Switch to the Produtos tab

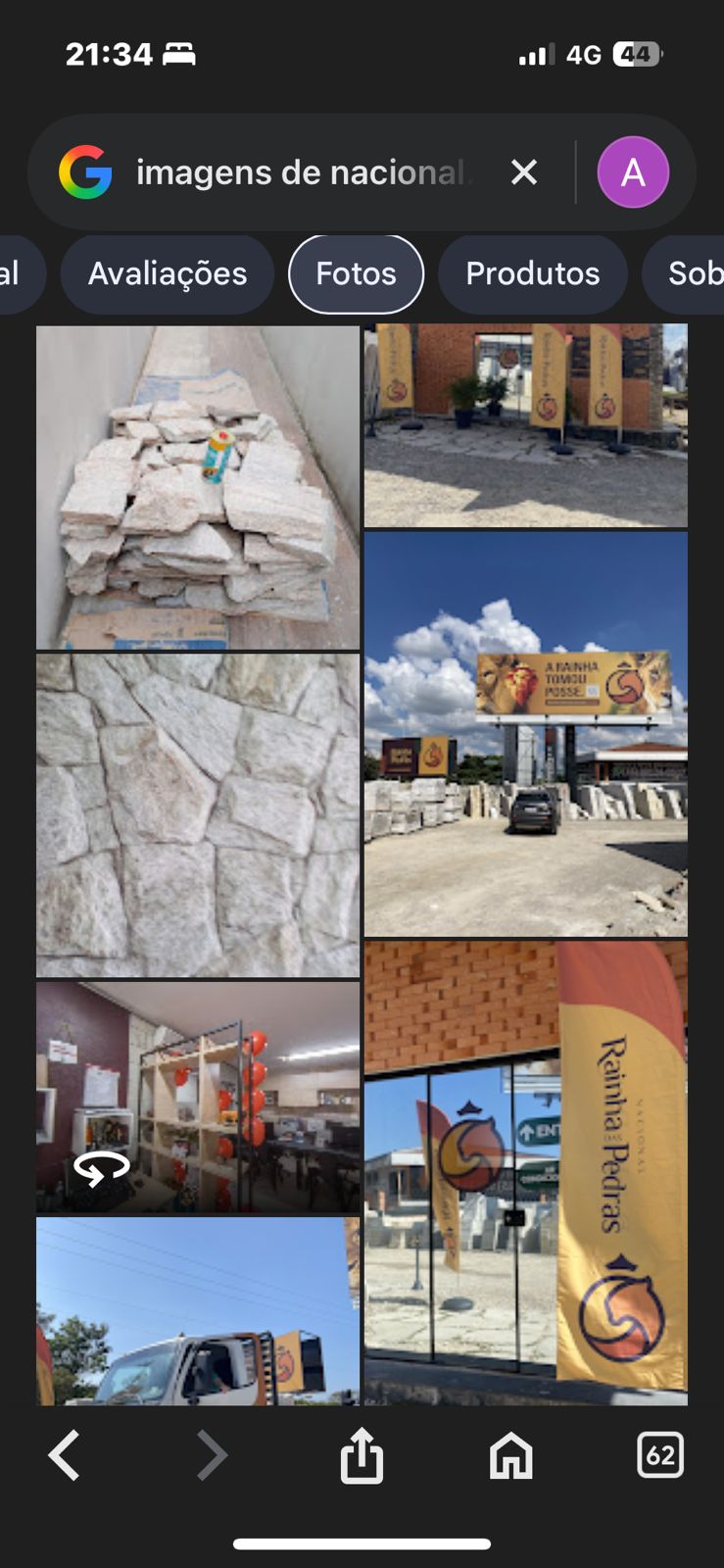[x=532, y=273]
